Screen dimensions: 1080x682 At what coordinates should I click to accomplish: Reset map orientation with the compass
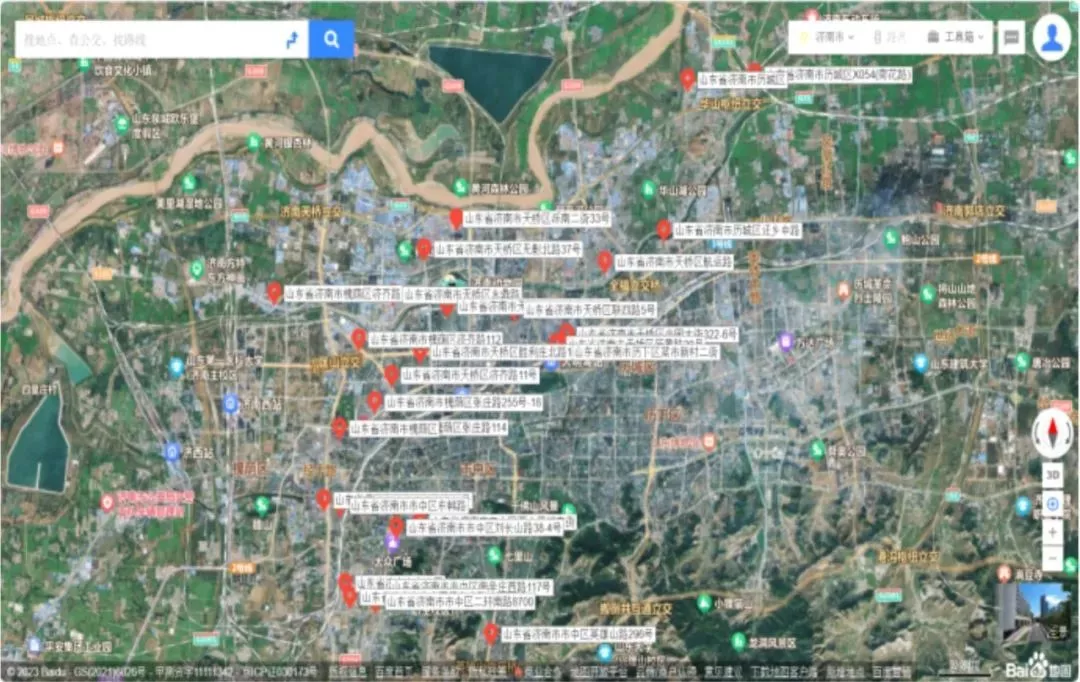[1052, 433]
